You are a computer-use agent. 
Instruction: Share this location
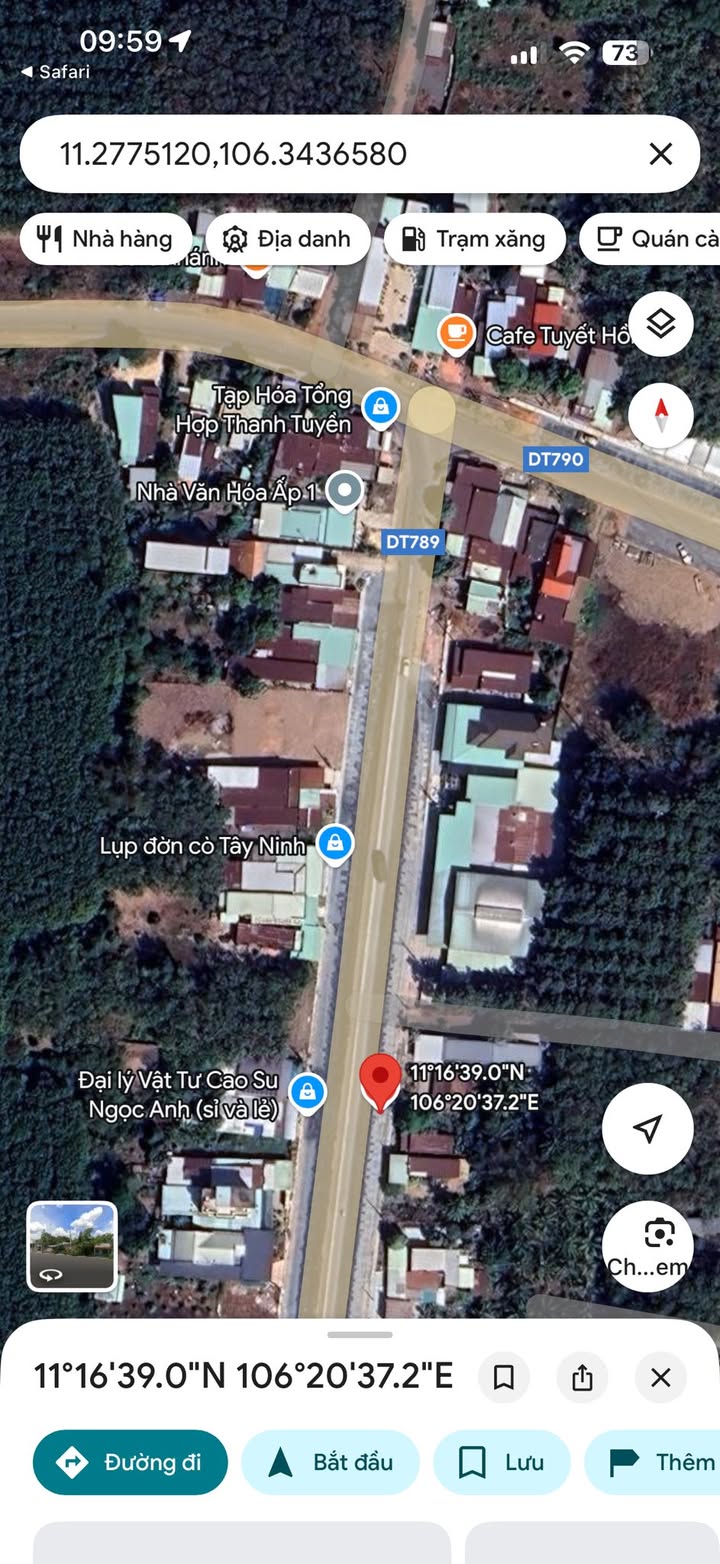click(x=582, y=1378)
